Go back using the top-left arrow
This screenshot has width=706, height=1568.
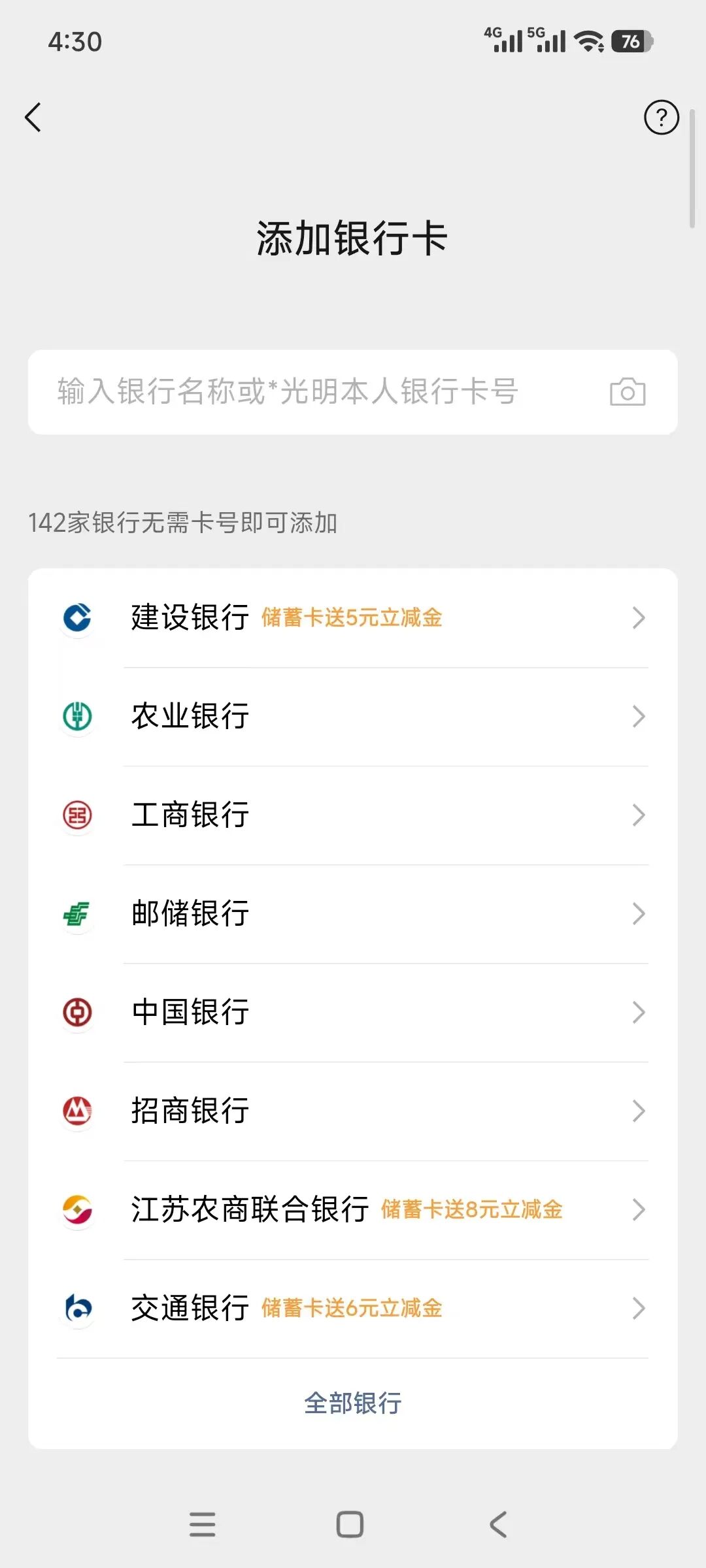point(33,118)
